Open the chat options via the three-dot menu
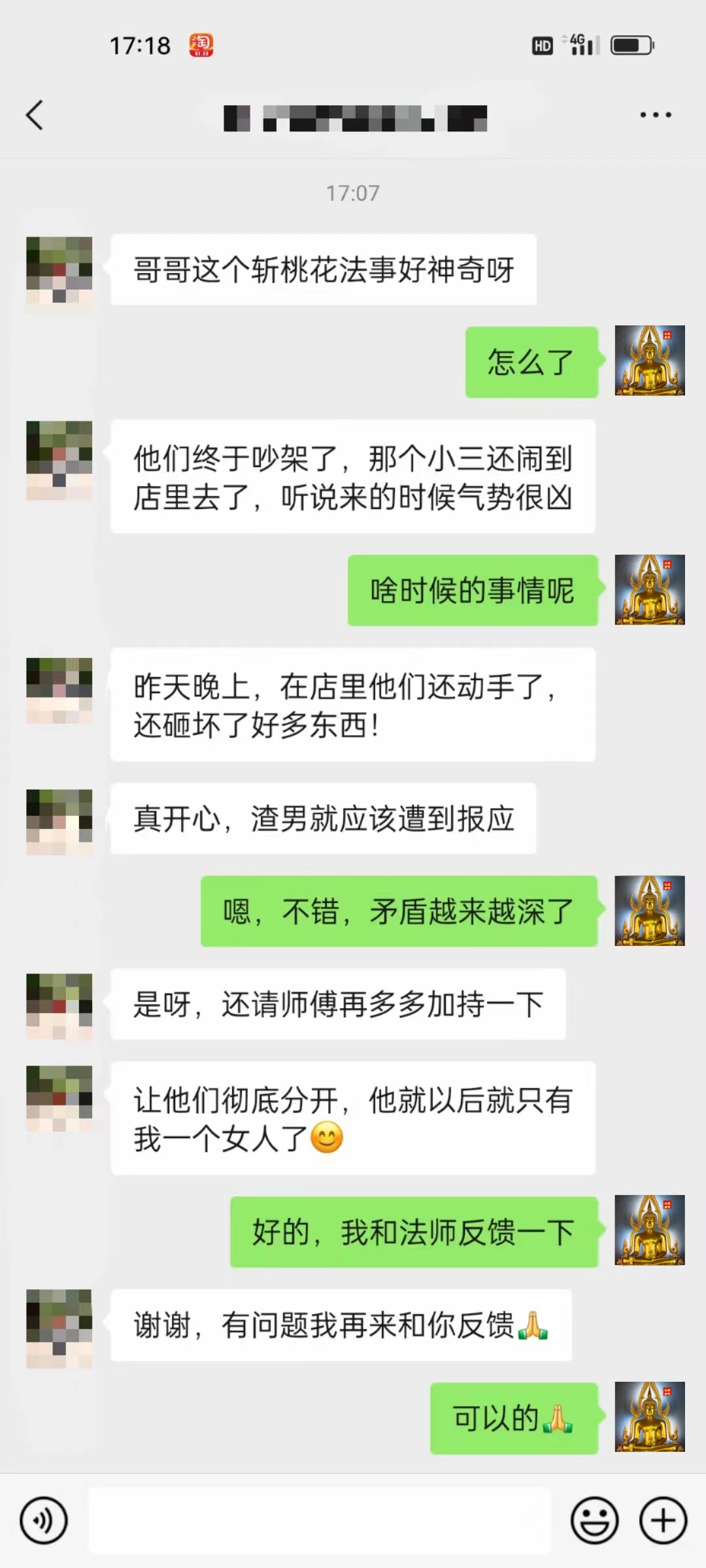This screenshot has width=706, height=1568. [656, 115]
